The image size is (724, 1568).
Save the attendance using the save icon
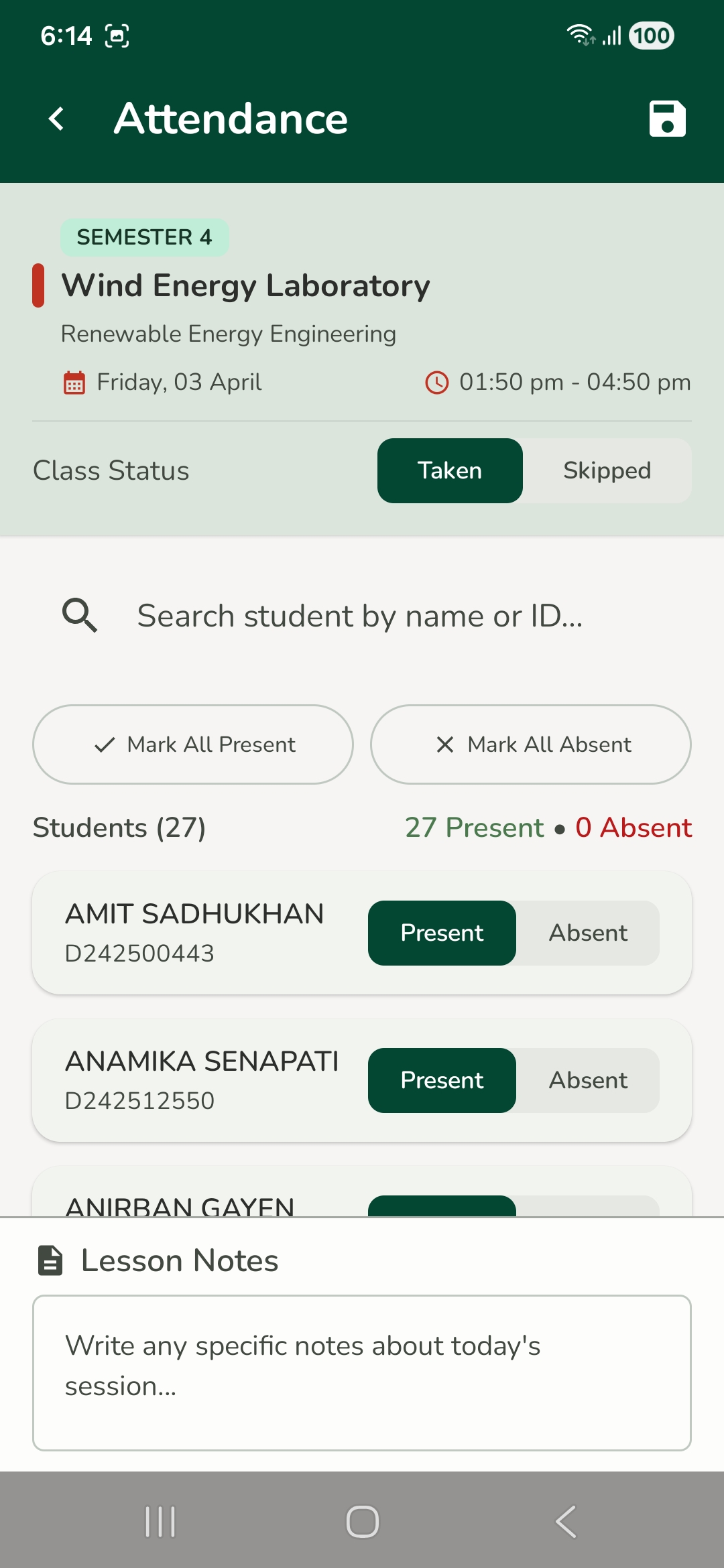[668, 118]
